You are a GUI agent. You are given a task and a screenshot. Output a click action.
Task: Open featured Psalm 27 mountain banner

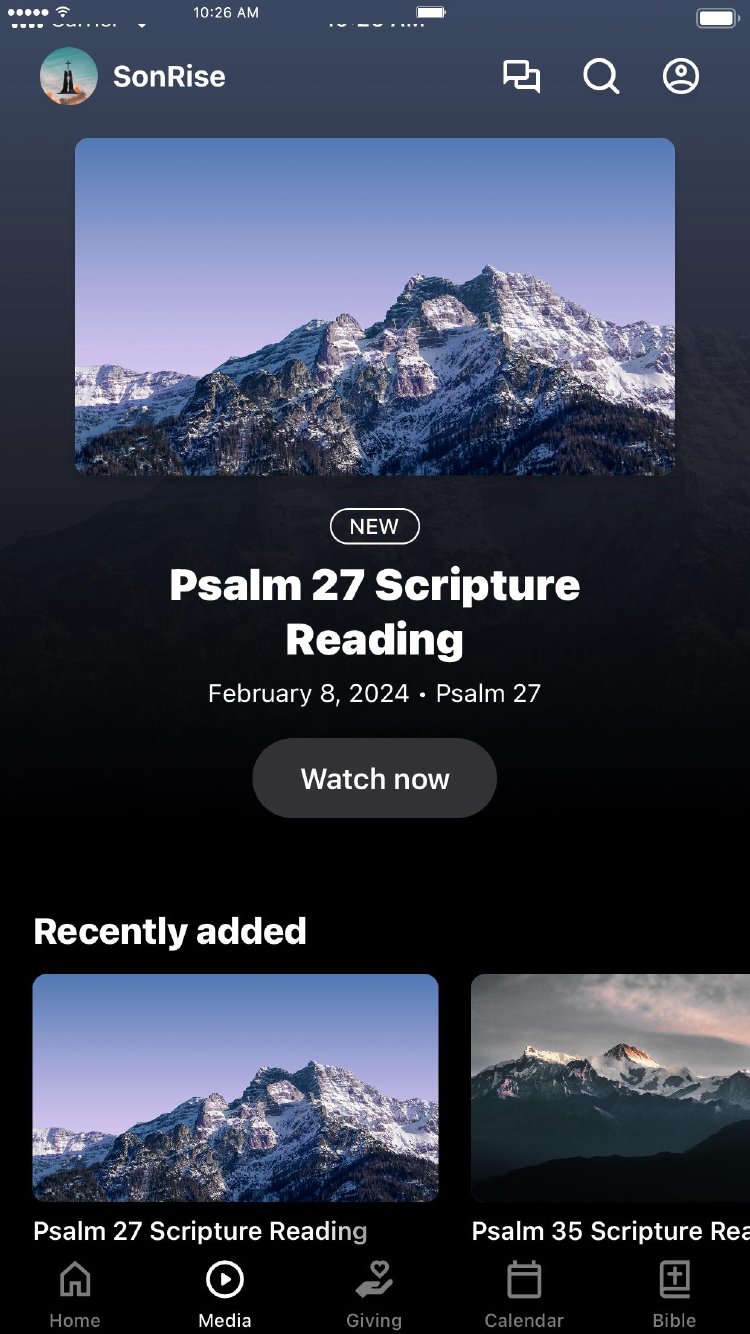[374, 306]
